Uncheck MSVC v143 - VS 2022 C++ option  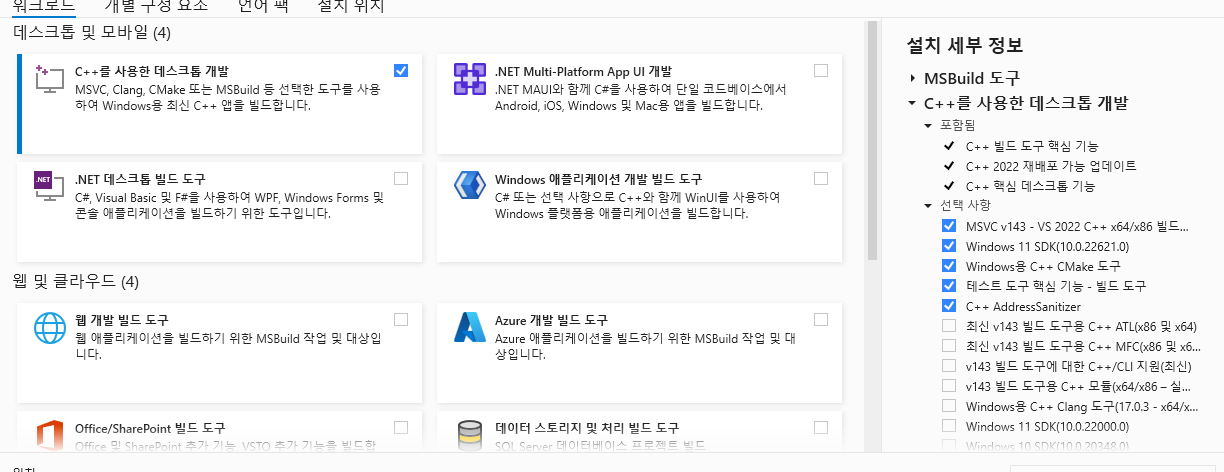click(x=948, y=226)
